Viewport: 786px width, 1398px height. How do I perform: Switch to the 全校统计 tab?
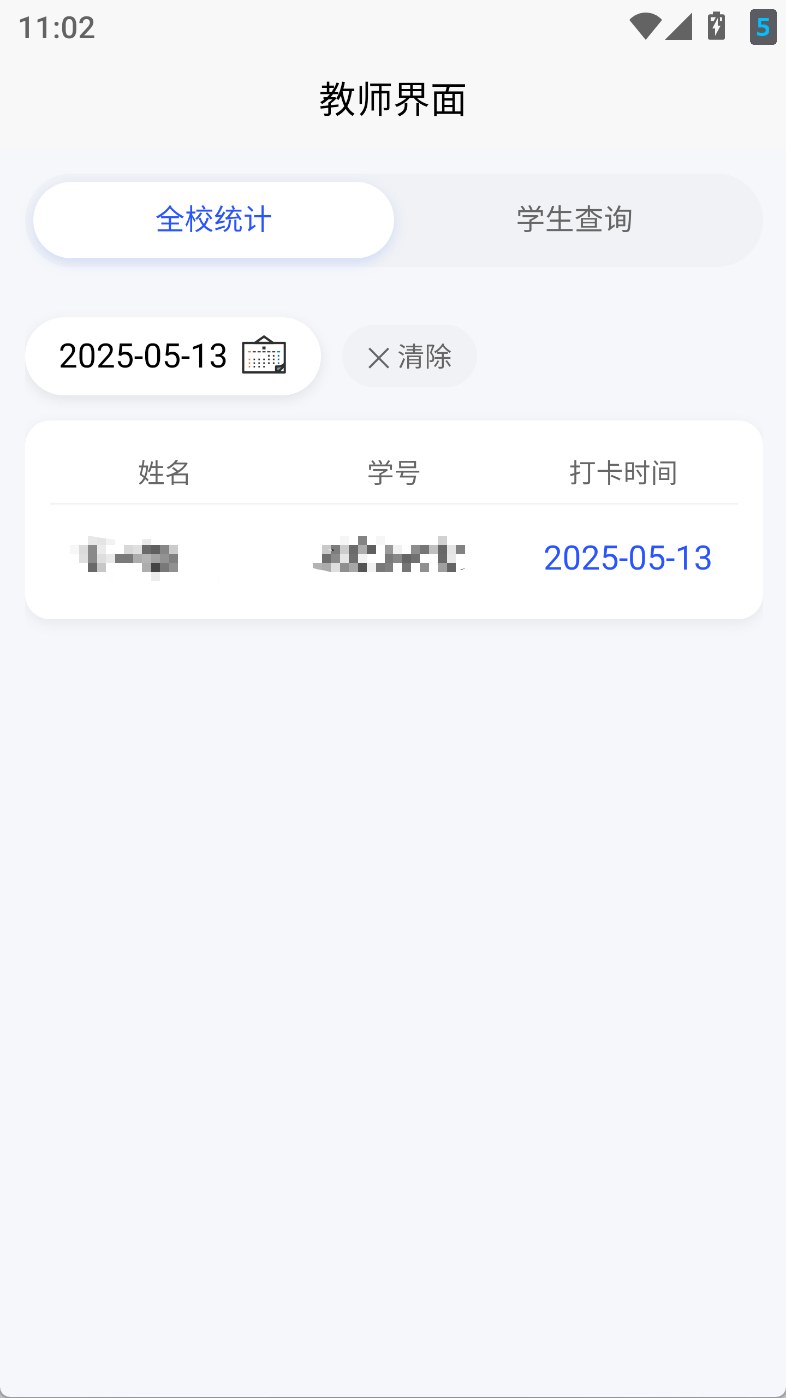click(213, 220)
